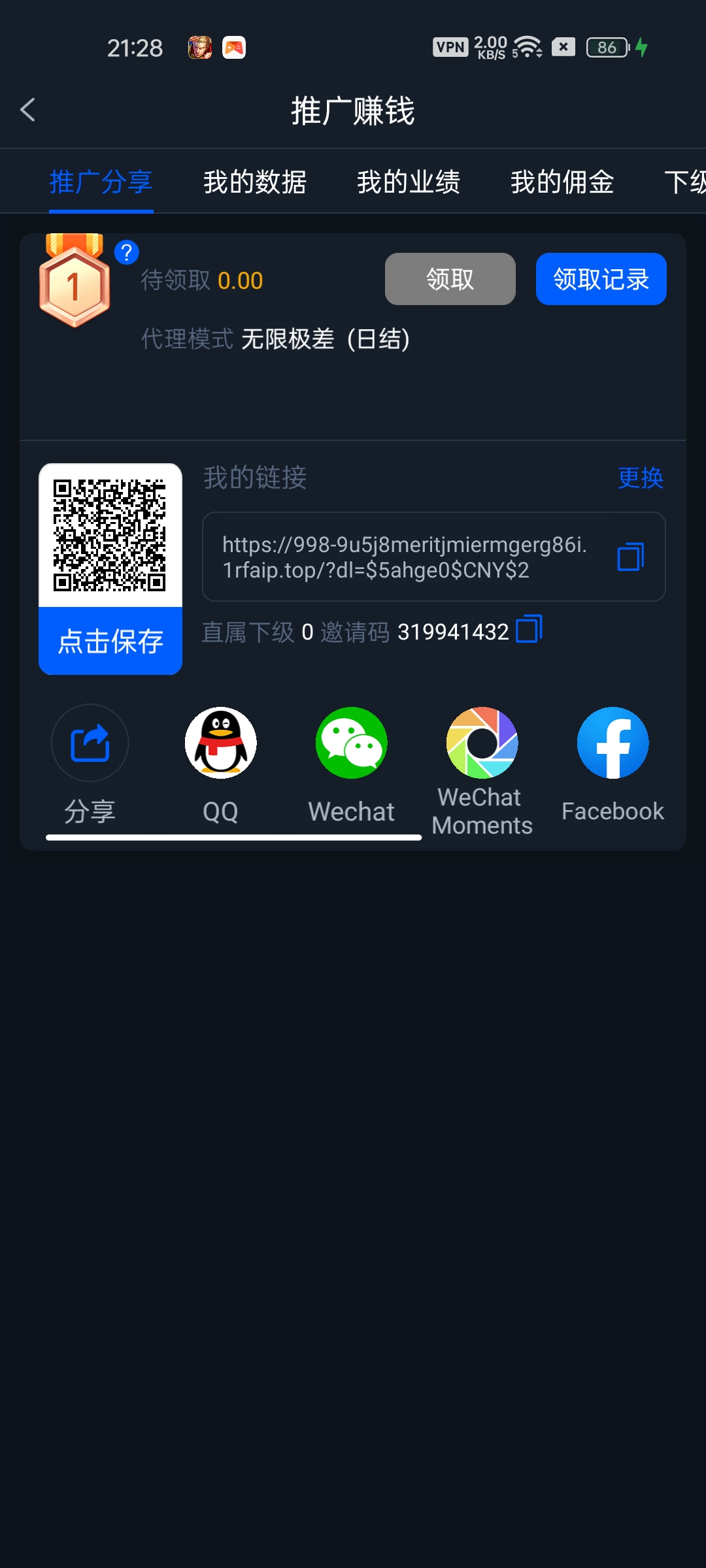
Task: Switch to the 我的数据 tab
Action: [254, 182]
